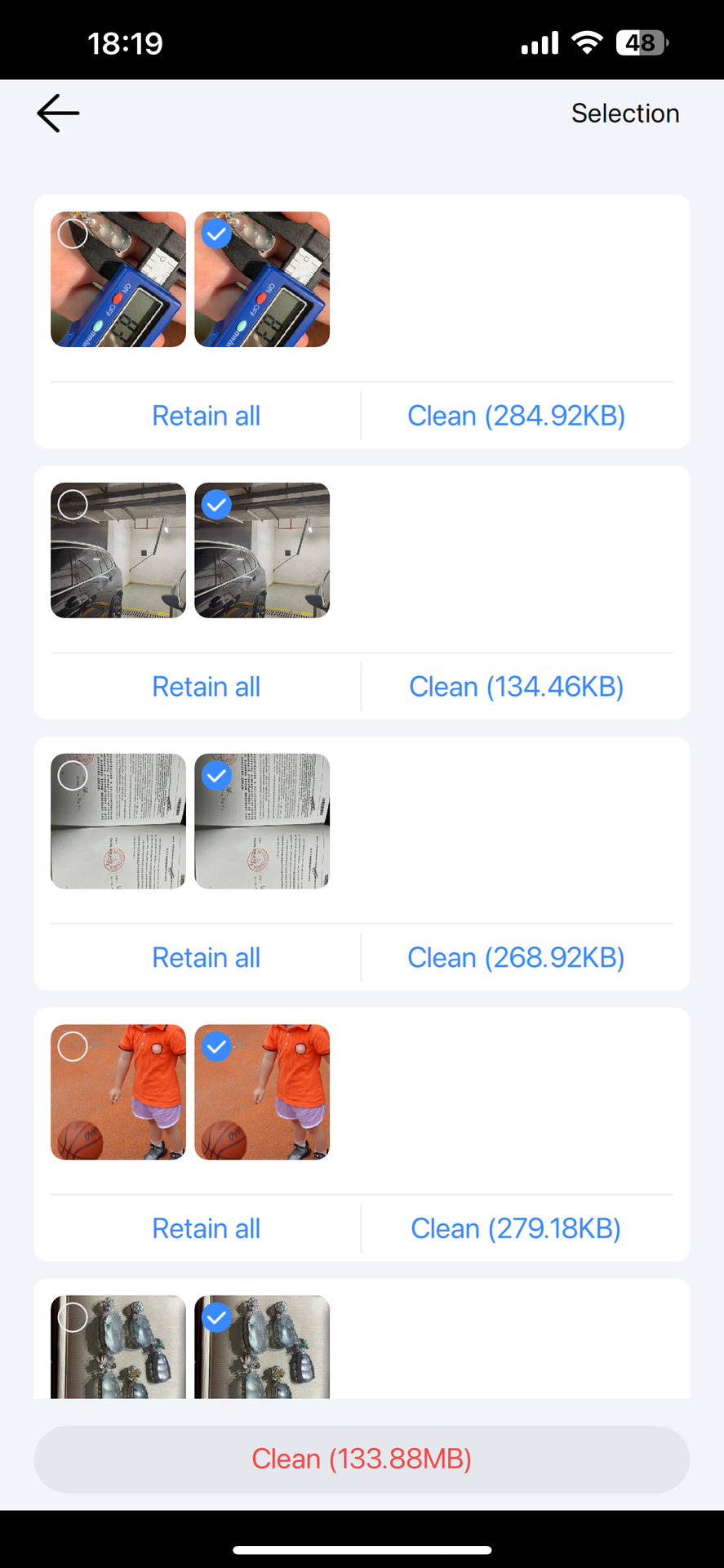This screenshot has height=1568, width=724.
Task: Select the first parking garage photo
Action: [73, 505]
